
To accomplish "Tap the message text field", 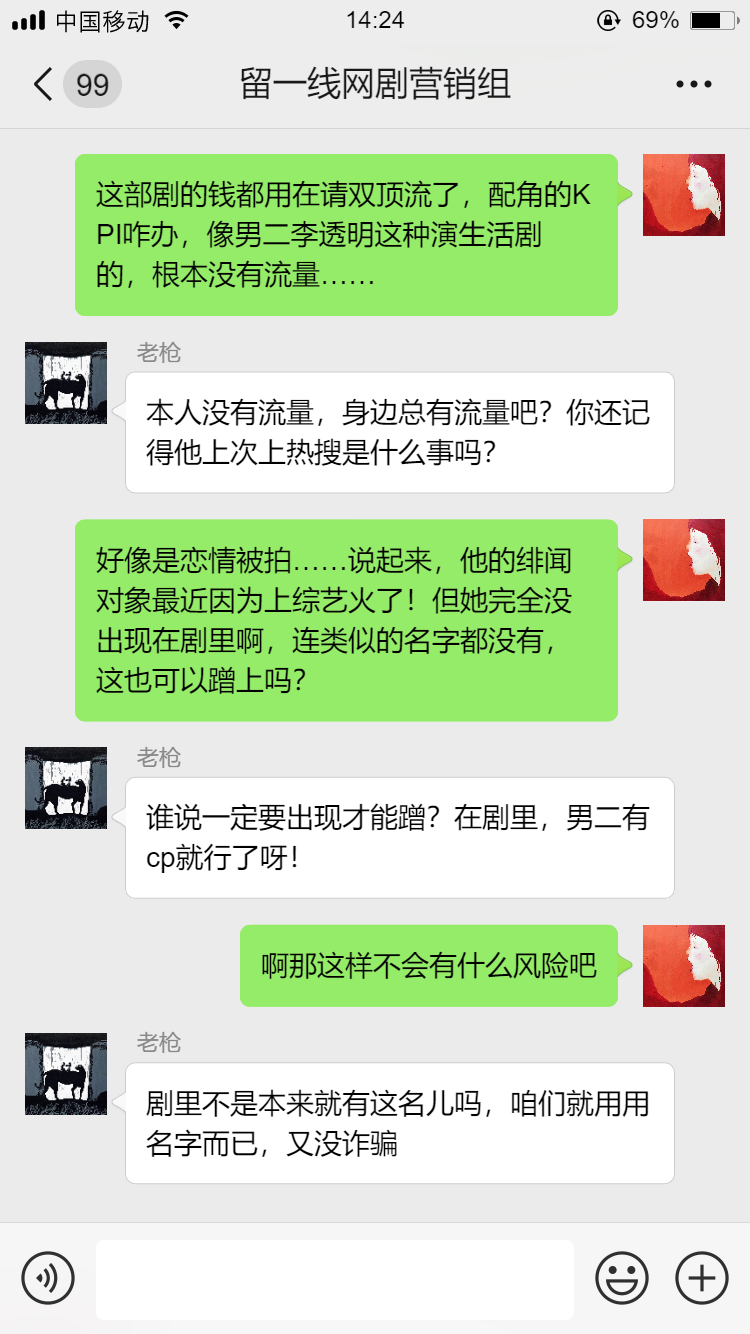I will 334,1278.
